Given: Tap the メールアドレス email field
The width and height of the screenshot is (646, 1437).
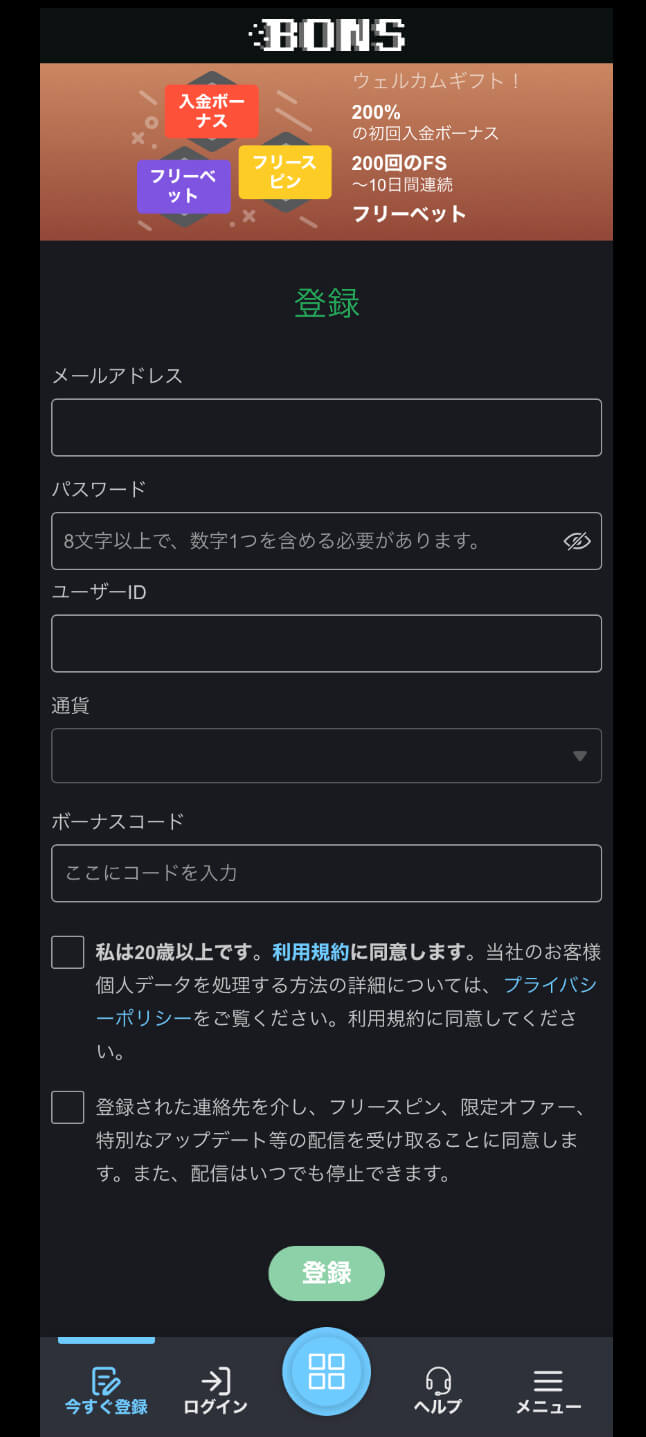Looking at the screenshot, I should [x=326, y=427].
